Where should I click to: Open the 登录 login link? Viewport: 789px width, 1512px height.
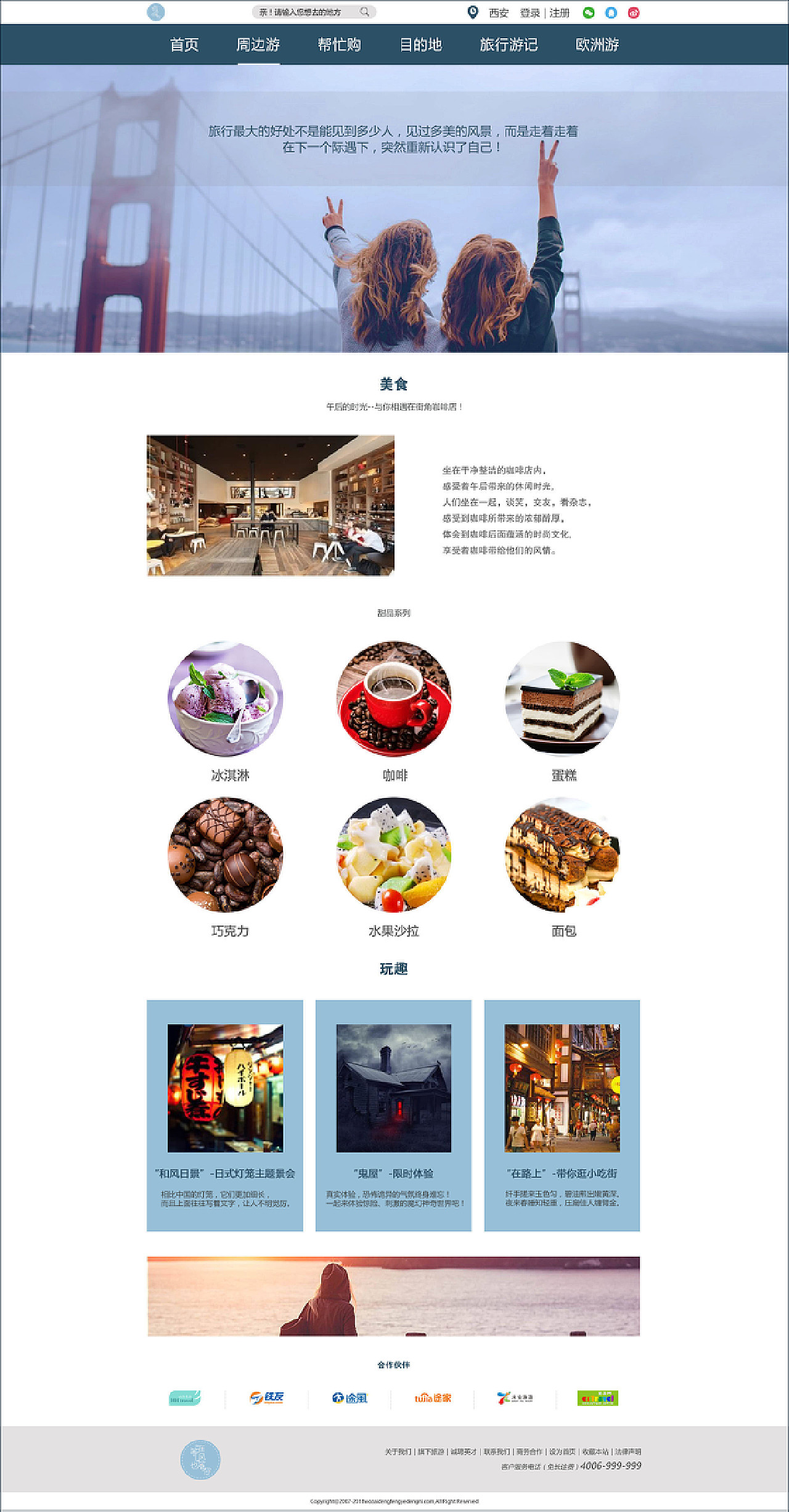click(x=529, y=12)
